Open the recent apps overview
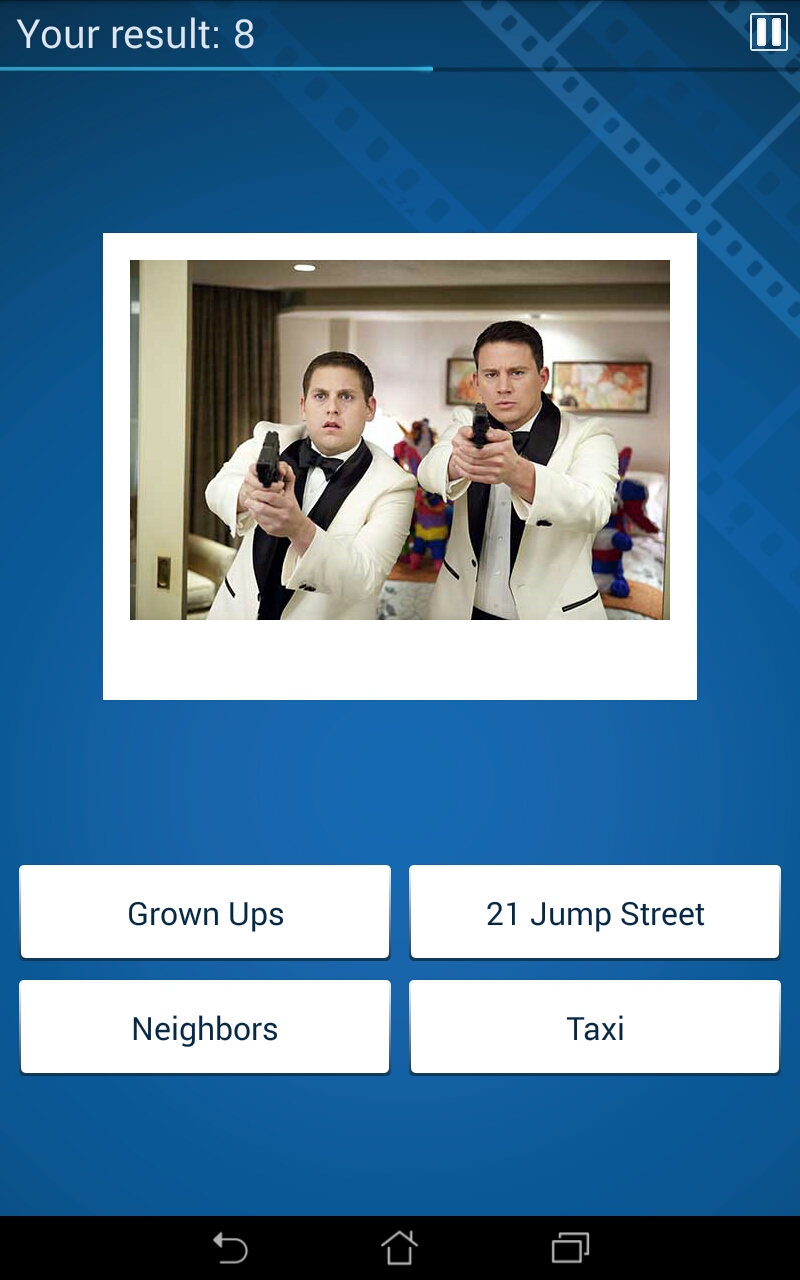Viewport: 800px width, 1280px height. pos(570,1248)
